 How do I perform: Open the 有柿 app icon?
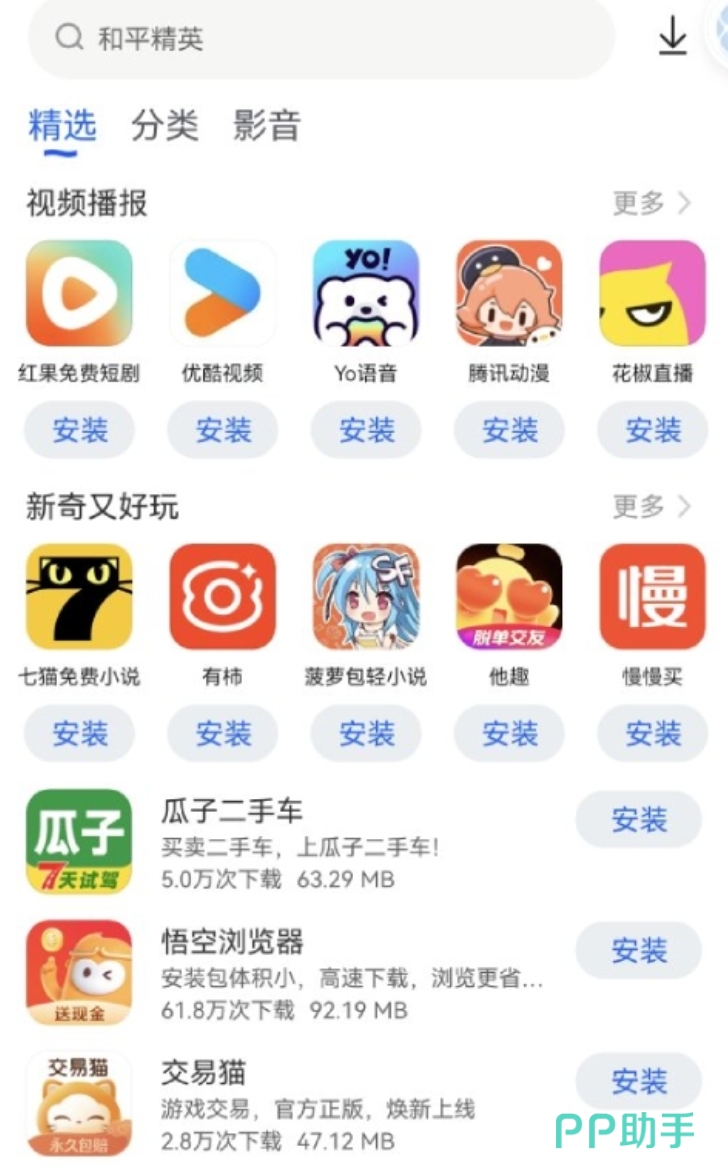tap(223, 597)
